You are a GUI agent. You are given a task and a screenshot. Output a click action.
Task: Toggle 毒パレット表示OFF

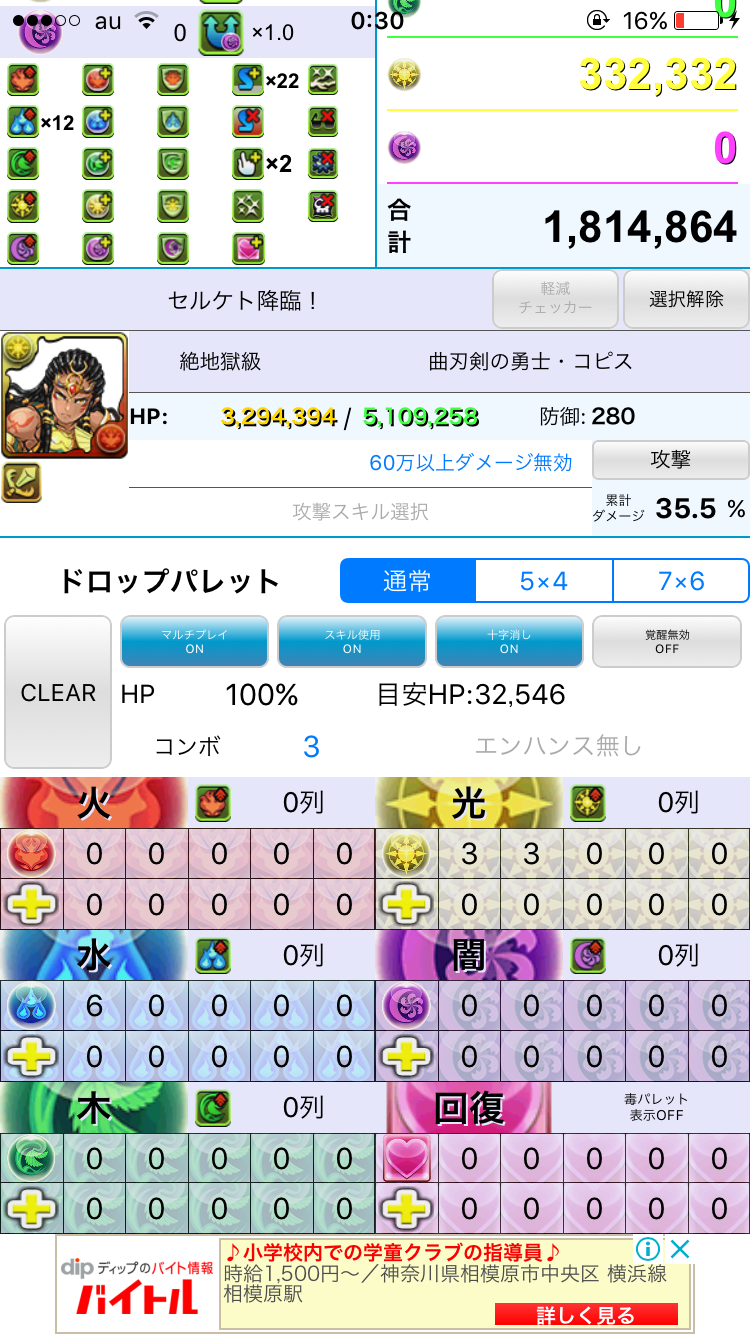pos(656,1106)
